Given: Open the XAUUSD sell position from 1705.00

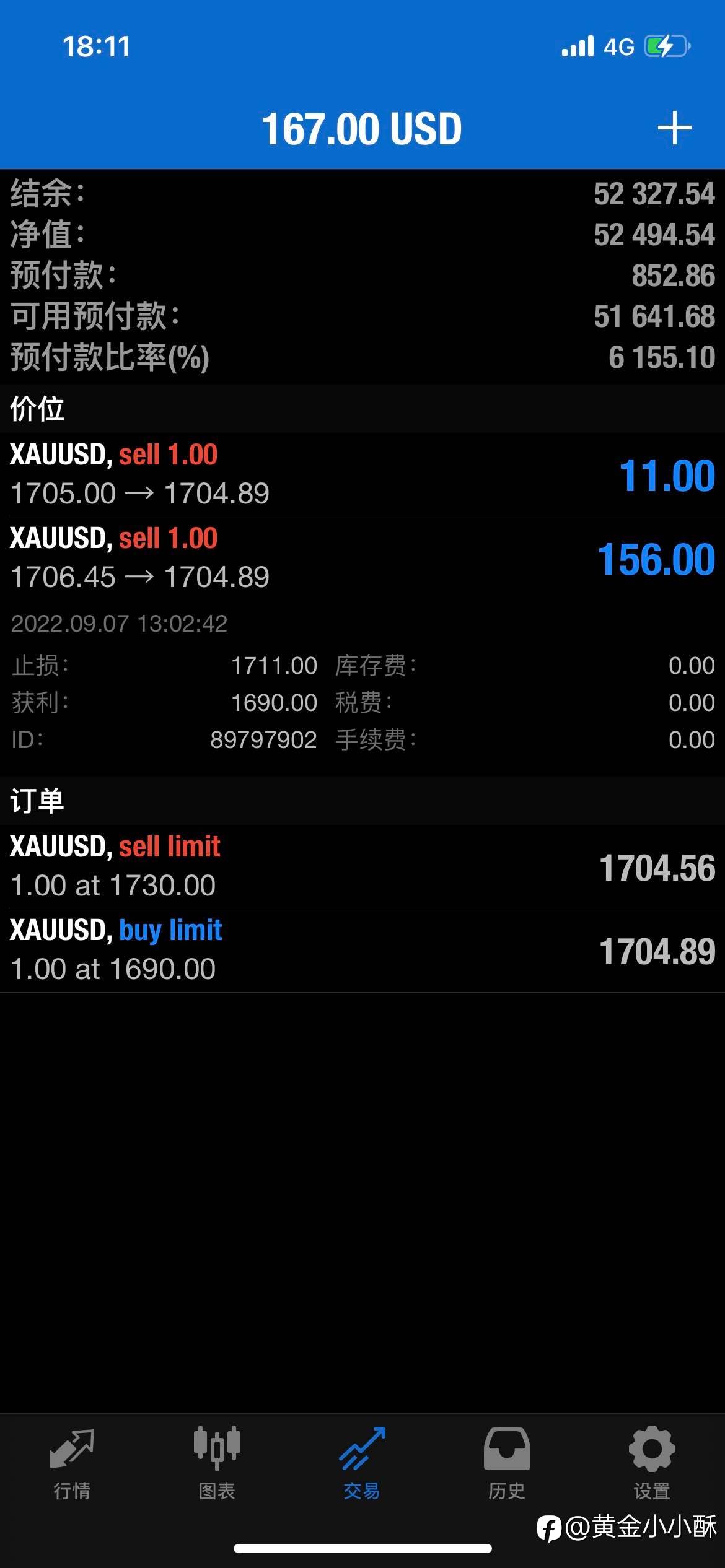Looking at the screenshot, I should (362, 474).
